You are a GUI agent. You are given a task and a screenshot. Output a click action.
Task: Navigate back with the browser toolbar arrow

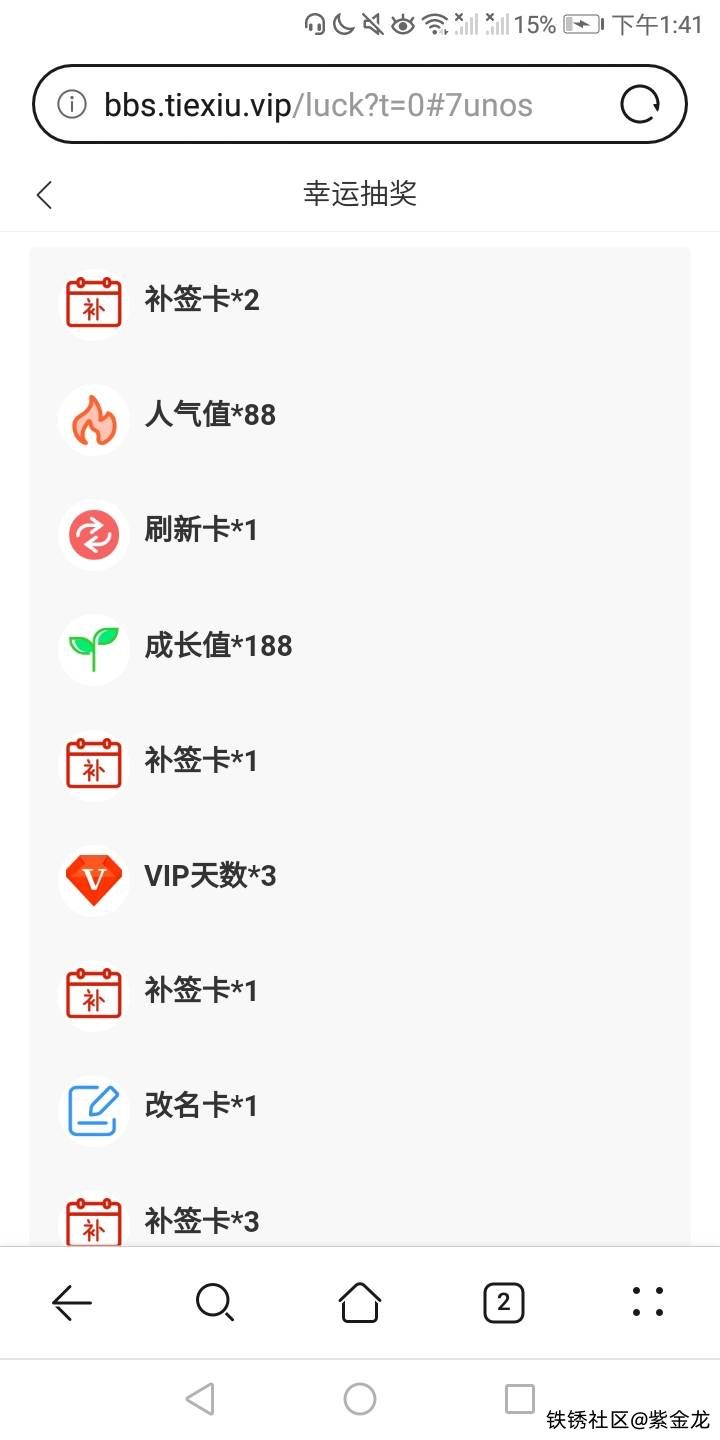(72, 1302)
